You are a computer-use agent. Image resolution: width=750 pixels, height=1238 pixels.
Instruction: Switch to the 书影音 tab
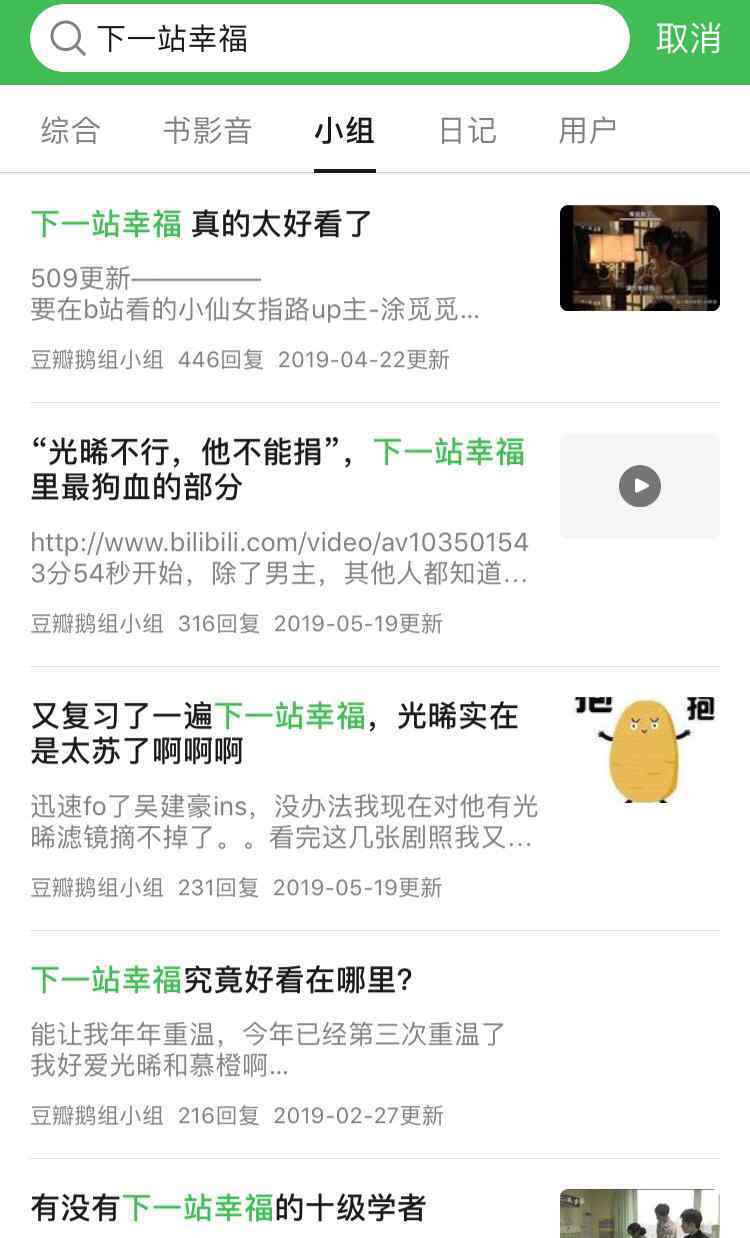[207, 131]
